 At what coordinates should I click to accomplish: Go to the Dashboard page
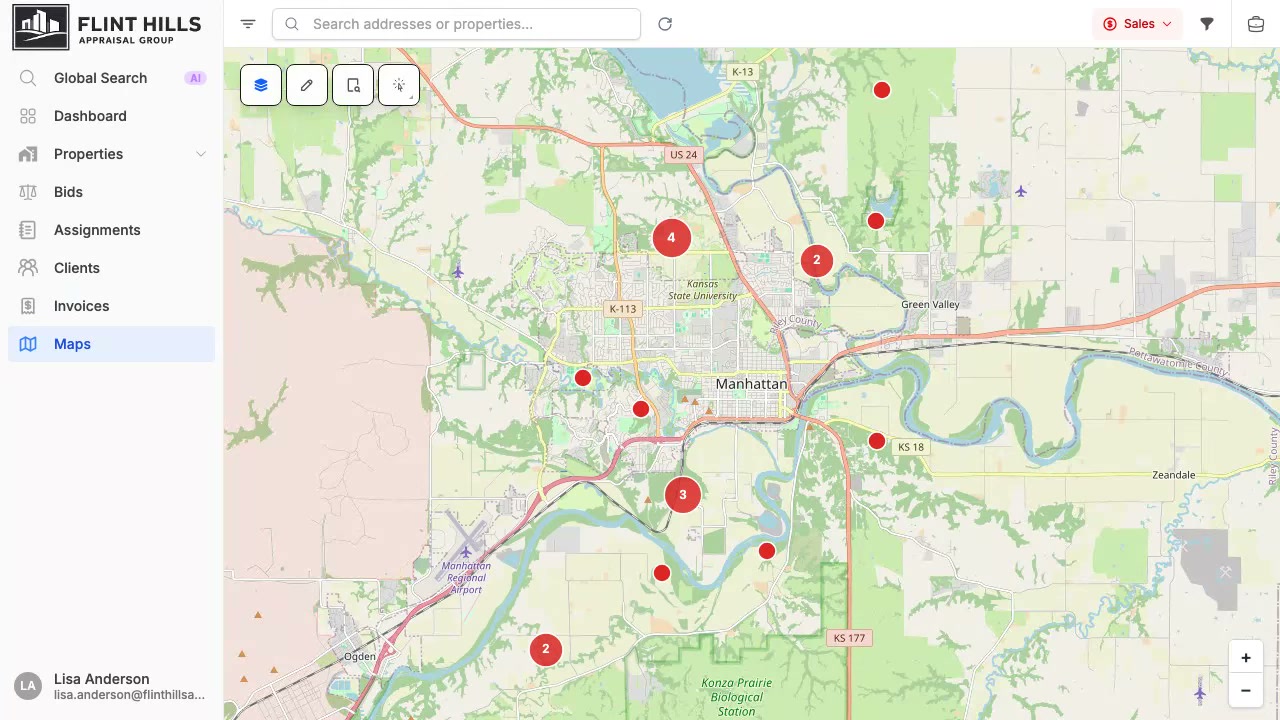click(x=111, y=116)
